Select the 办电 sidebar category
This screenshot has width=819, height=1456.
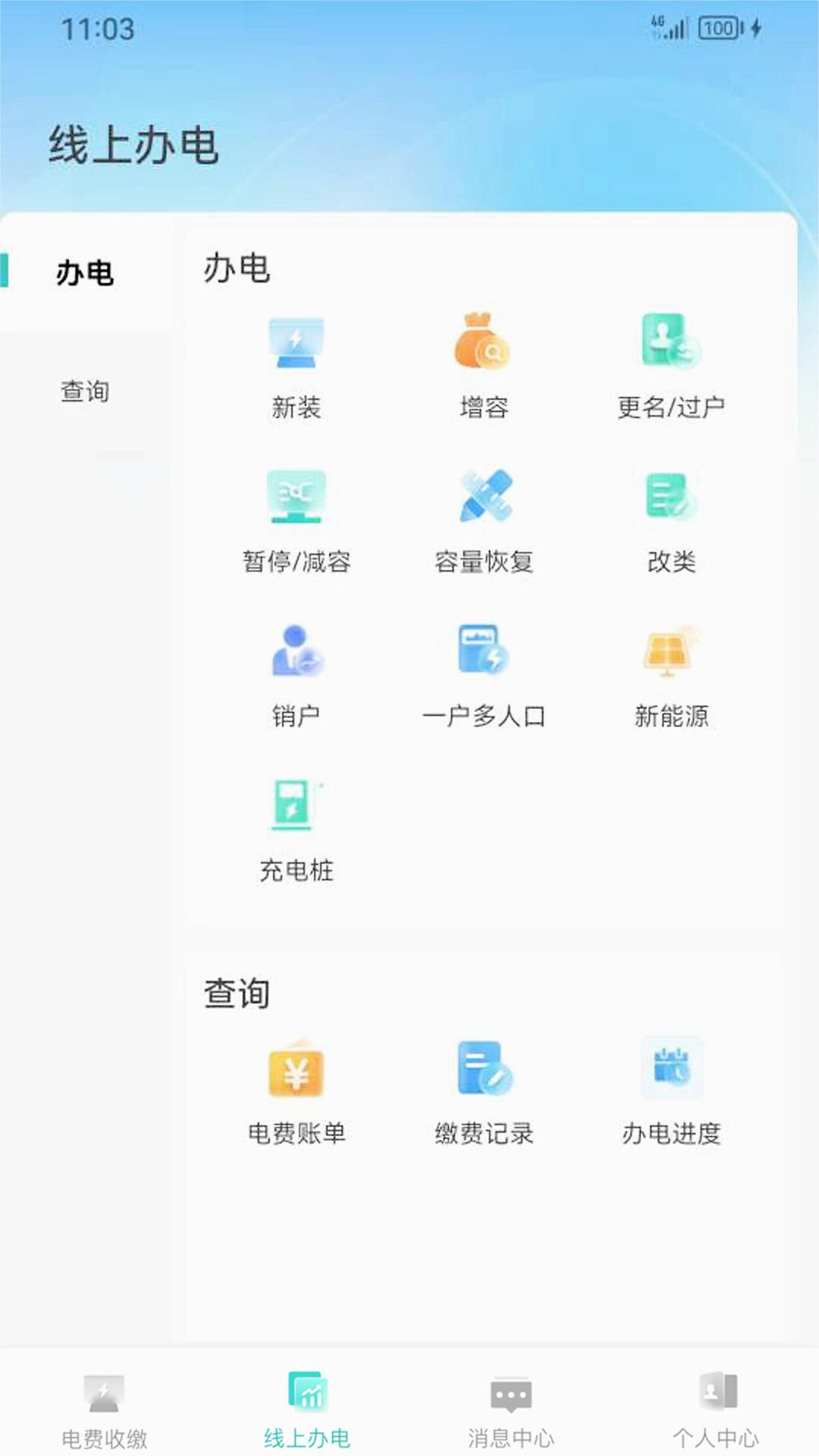85,273
